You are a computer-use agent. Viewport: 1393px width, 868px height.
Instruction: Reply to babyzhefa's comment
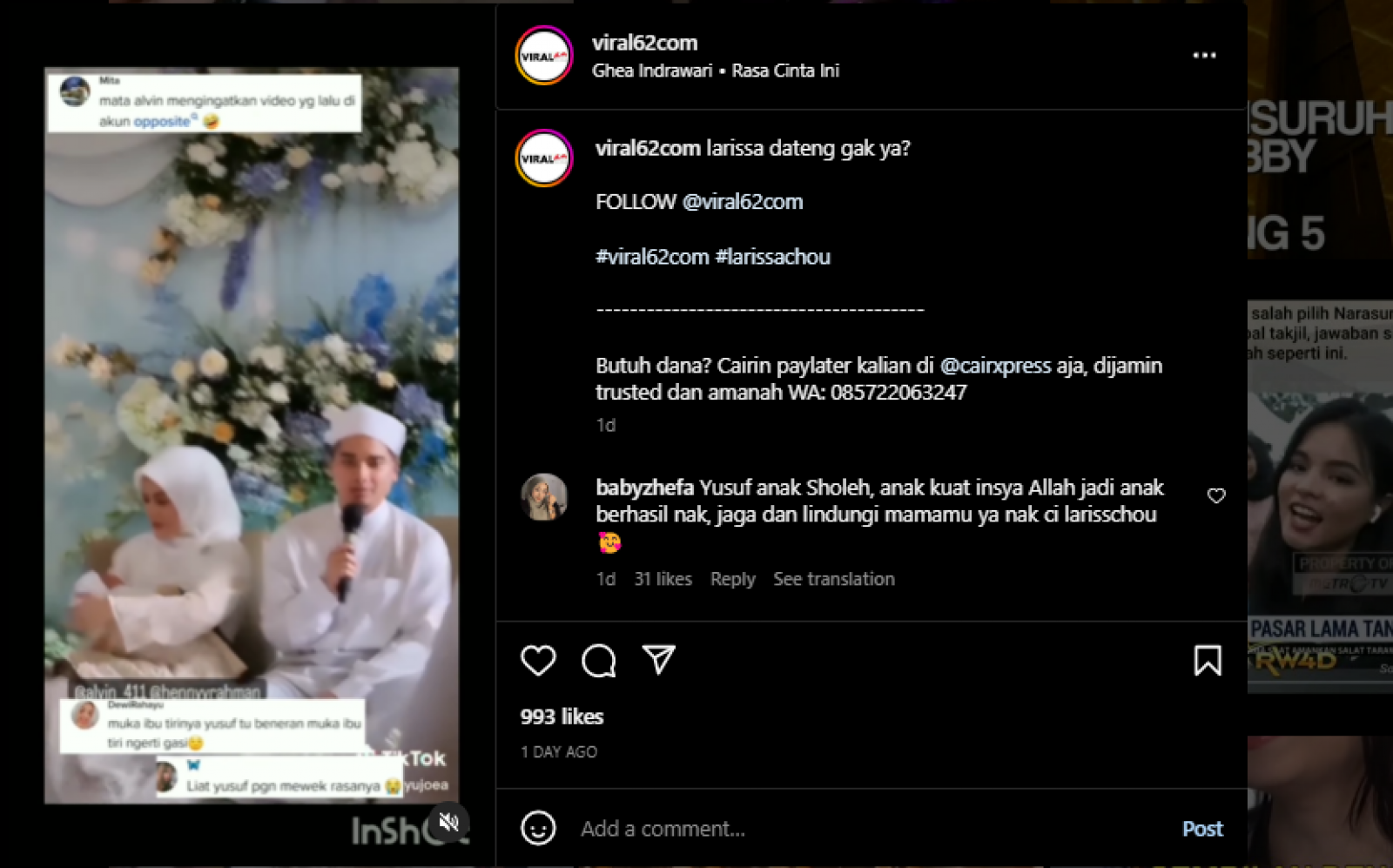732,579
